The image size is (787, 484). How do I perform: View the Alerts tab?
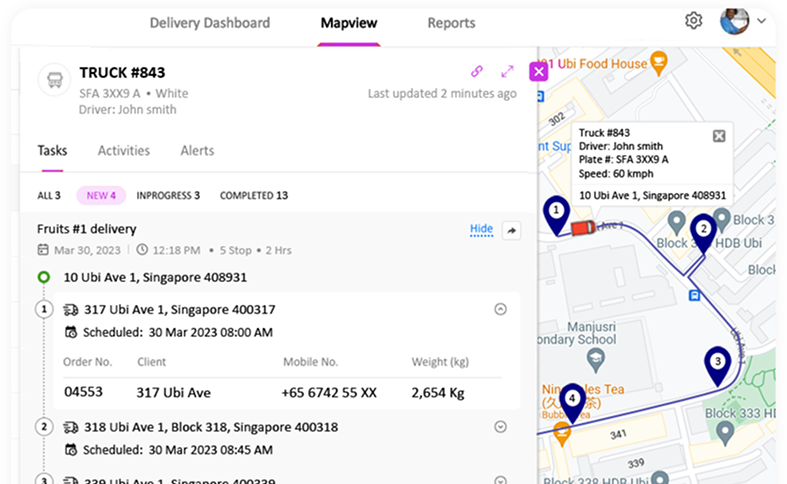[197, 151]
